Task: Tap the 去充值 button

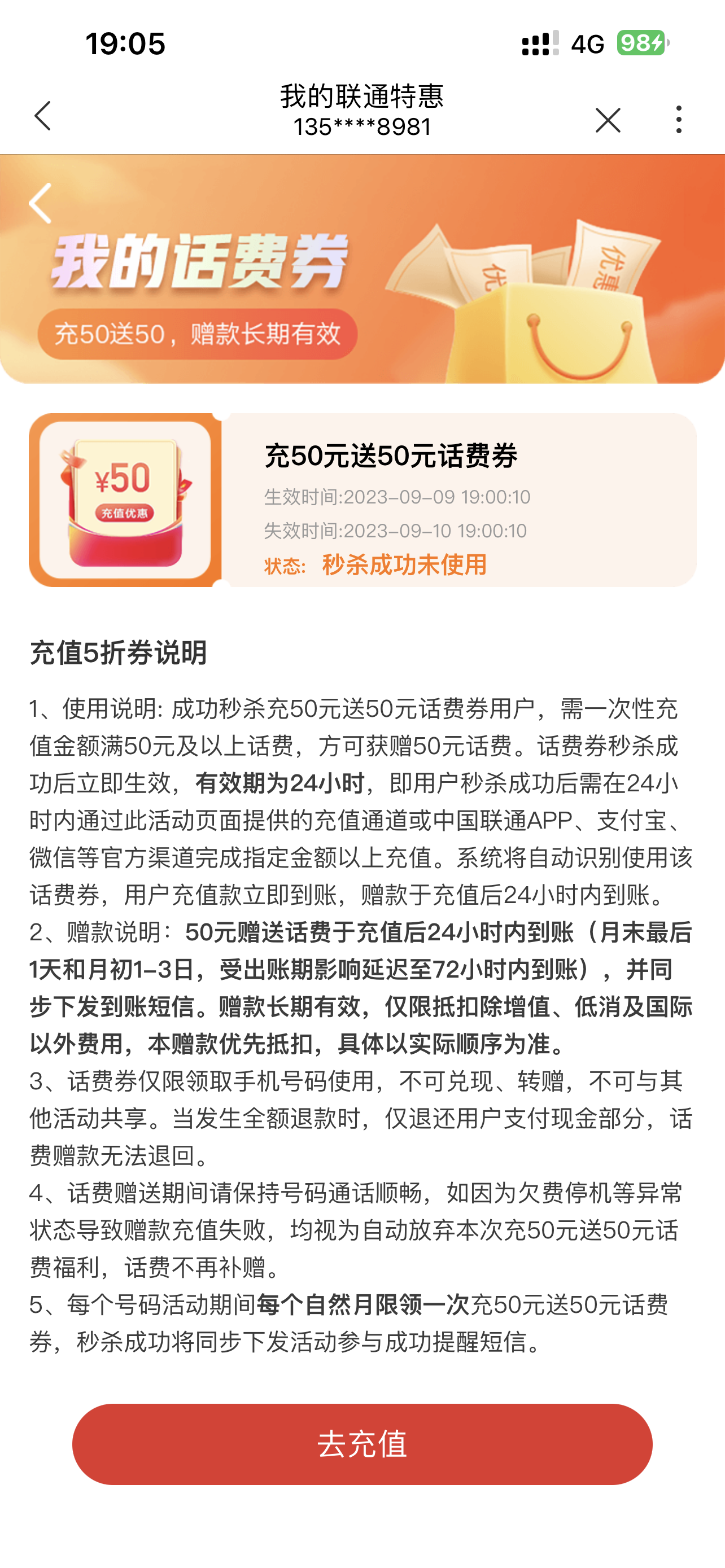Action: click(362, 1444)
